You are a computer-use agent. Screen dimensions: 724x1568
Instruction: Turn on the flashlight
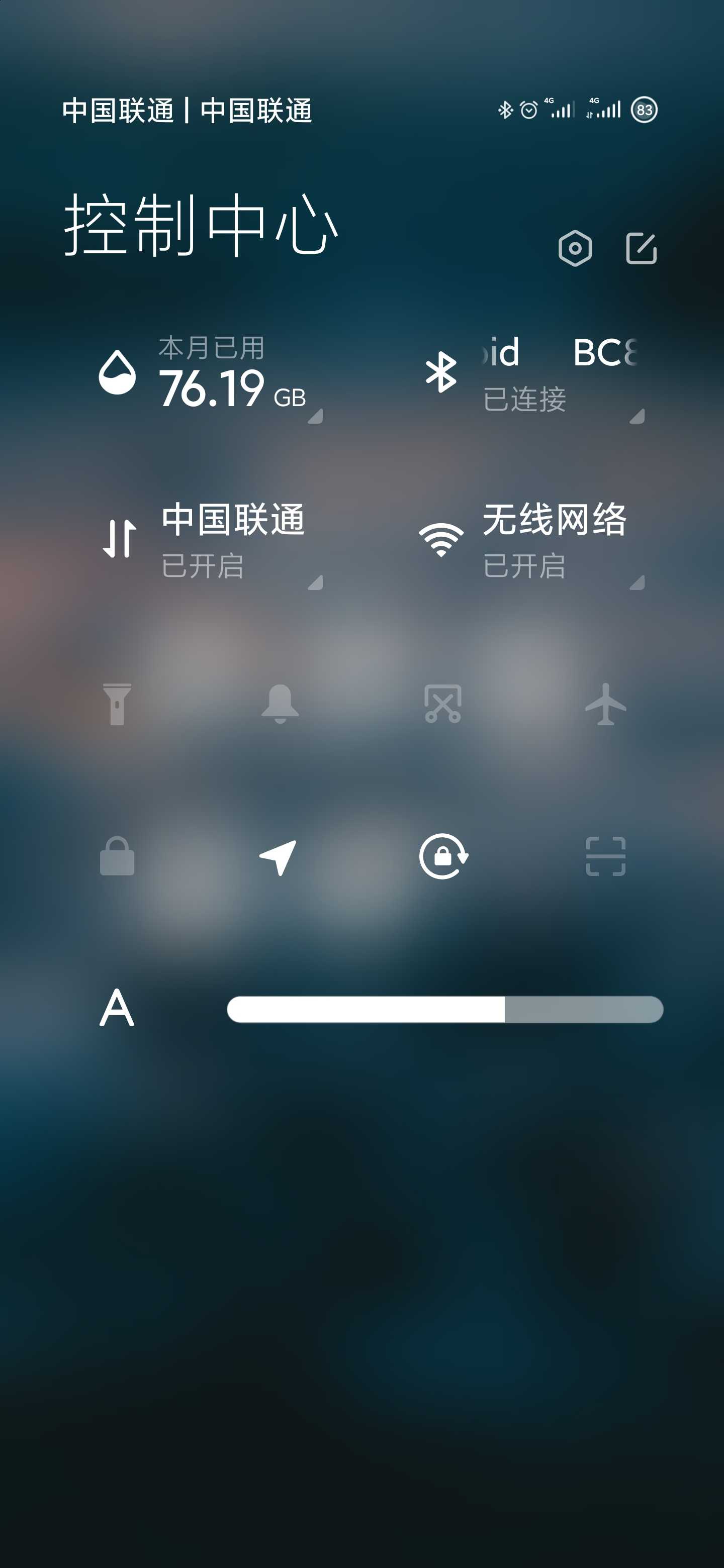click(117, 704)
